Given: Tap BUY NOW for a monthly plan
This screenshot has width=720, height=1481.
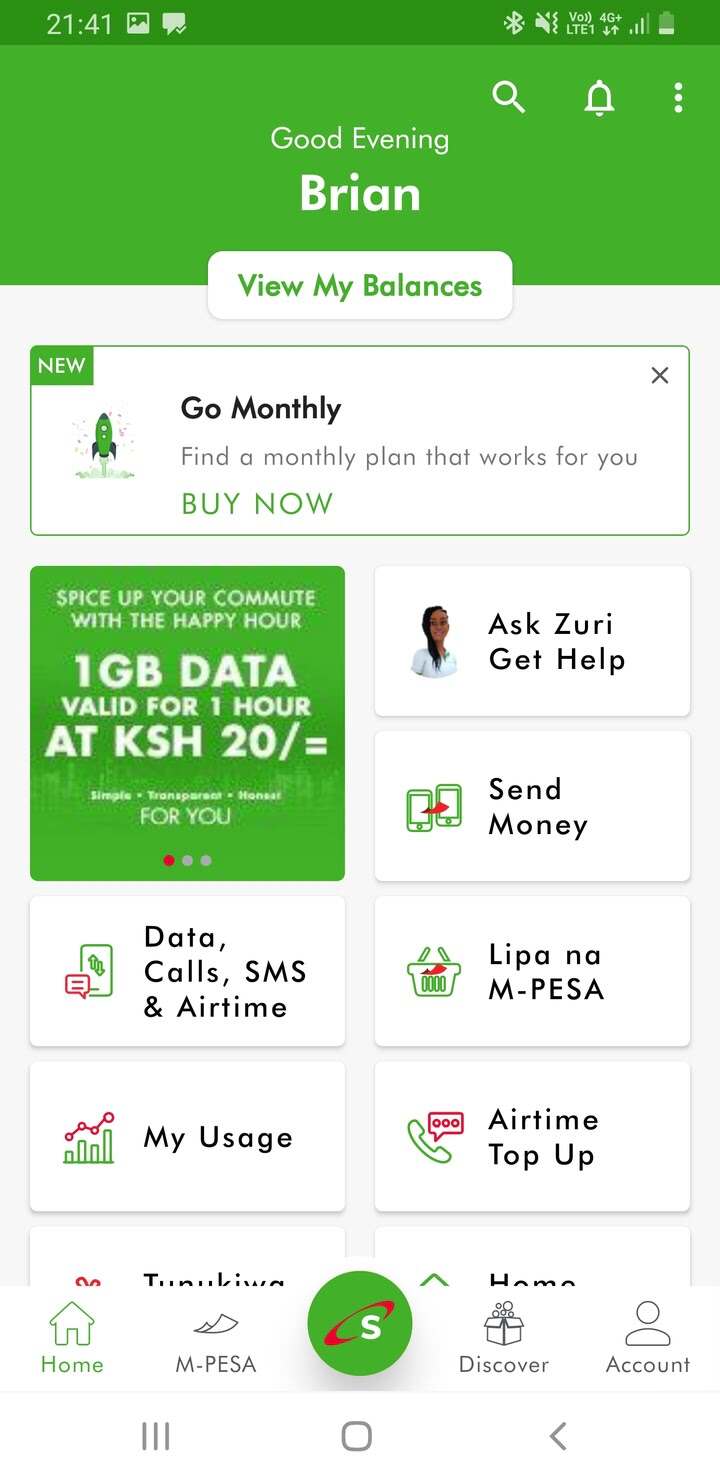Looking at the screenshot, I should click(x=257, y=503).
